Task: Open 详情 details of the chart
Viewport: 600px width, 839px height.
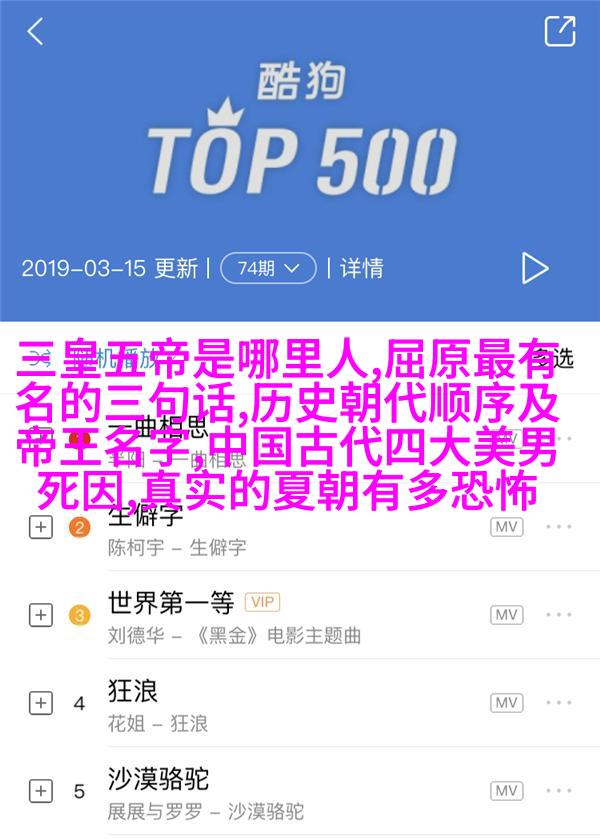Action: coord(361,268)
